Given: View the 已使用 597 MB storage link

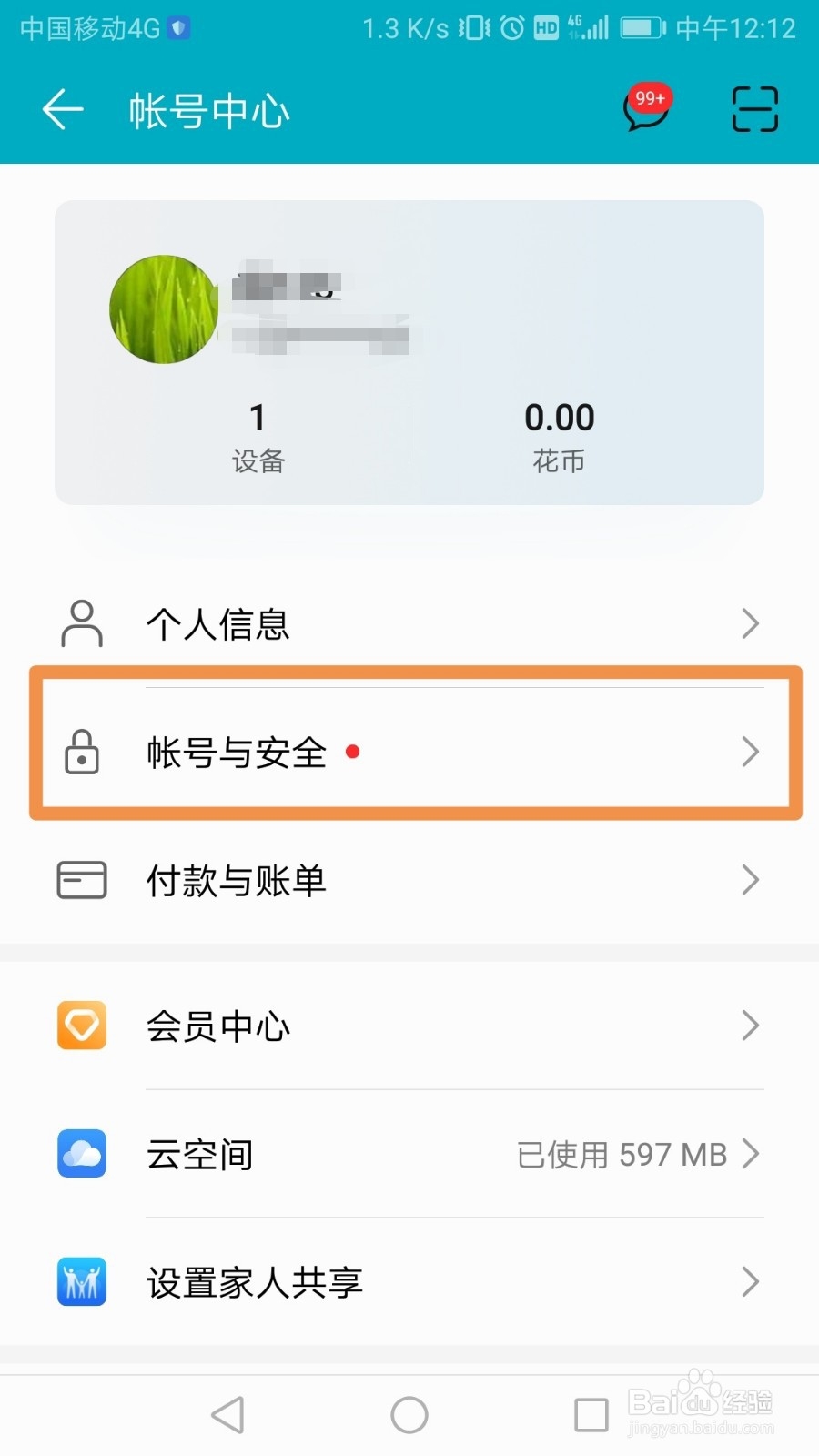Looking at the screenshot, I should [619, 1154].
